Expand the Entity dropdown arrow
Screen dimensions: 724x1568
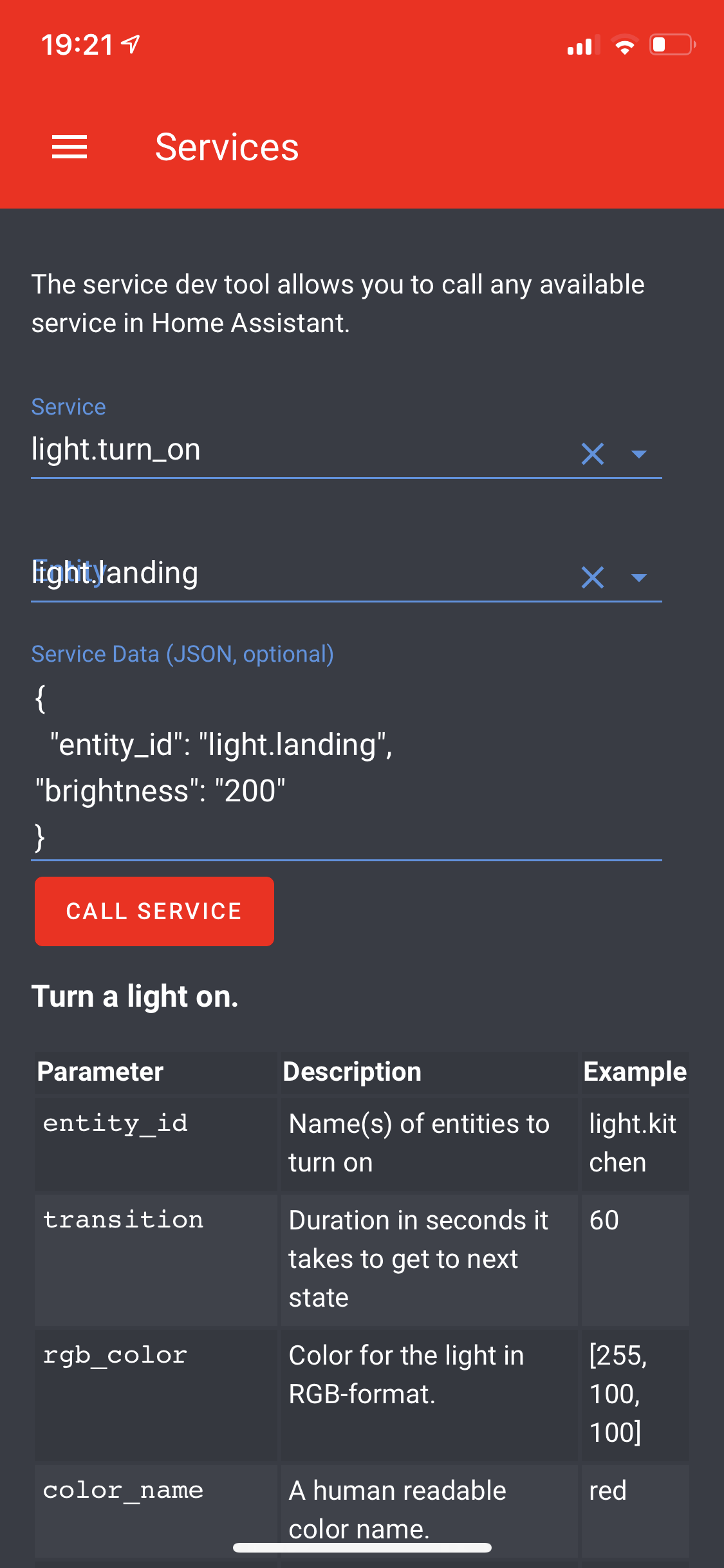click(x=638, y=577)
